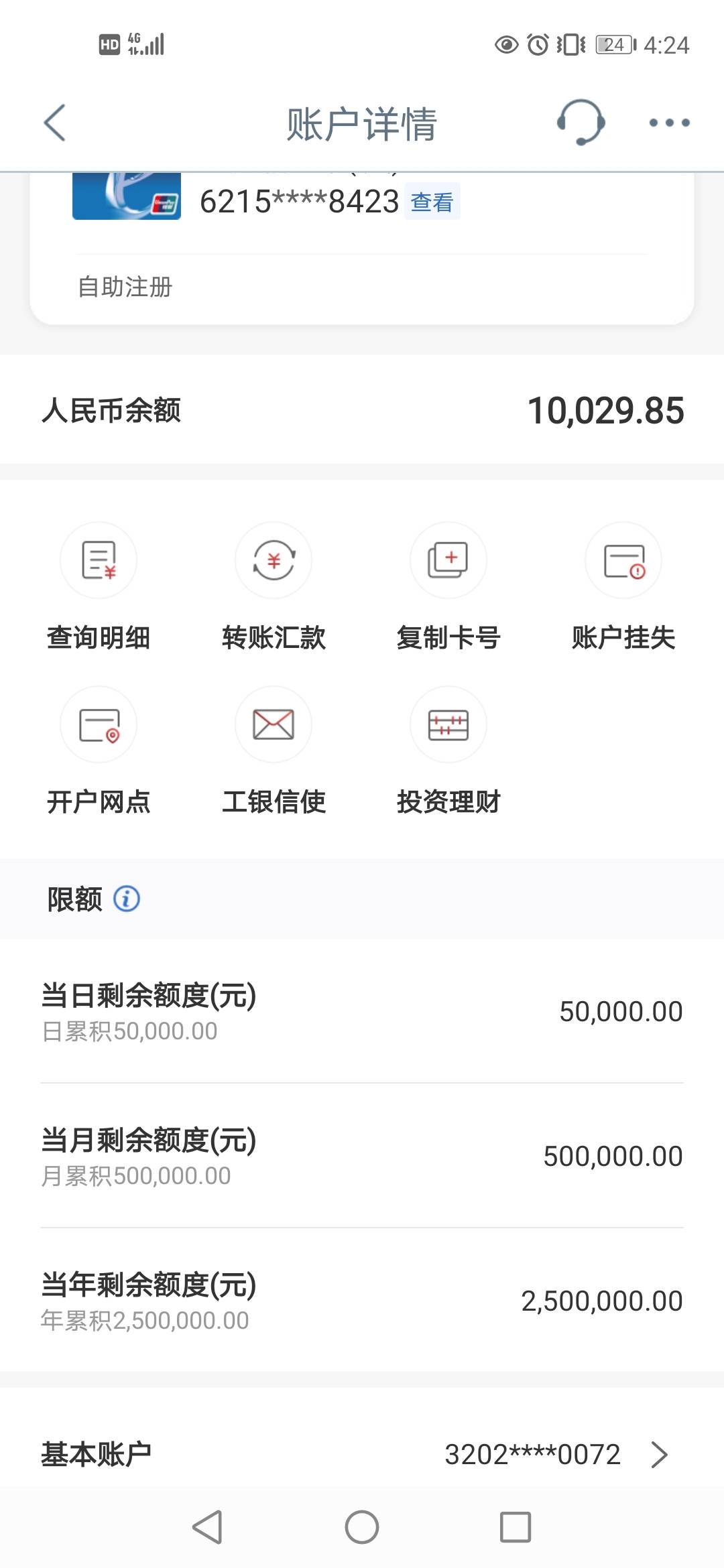724x1568 pixels.
Task: Open customer service headset icon
Action: [581, 122]
